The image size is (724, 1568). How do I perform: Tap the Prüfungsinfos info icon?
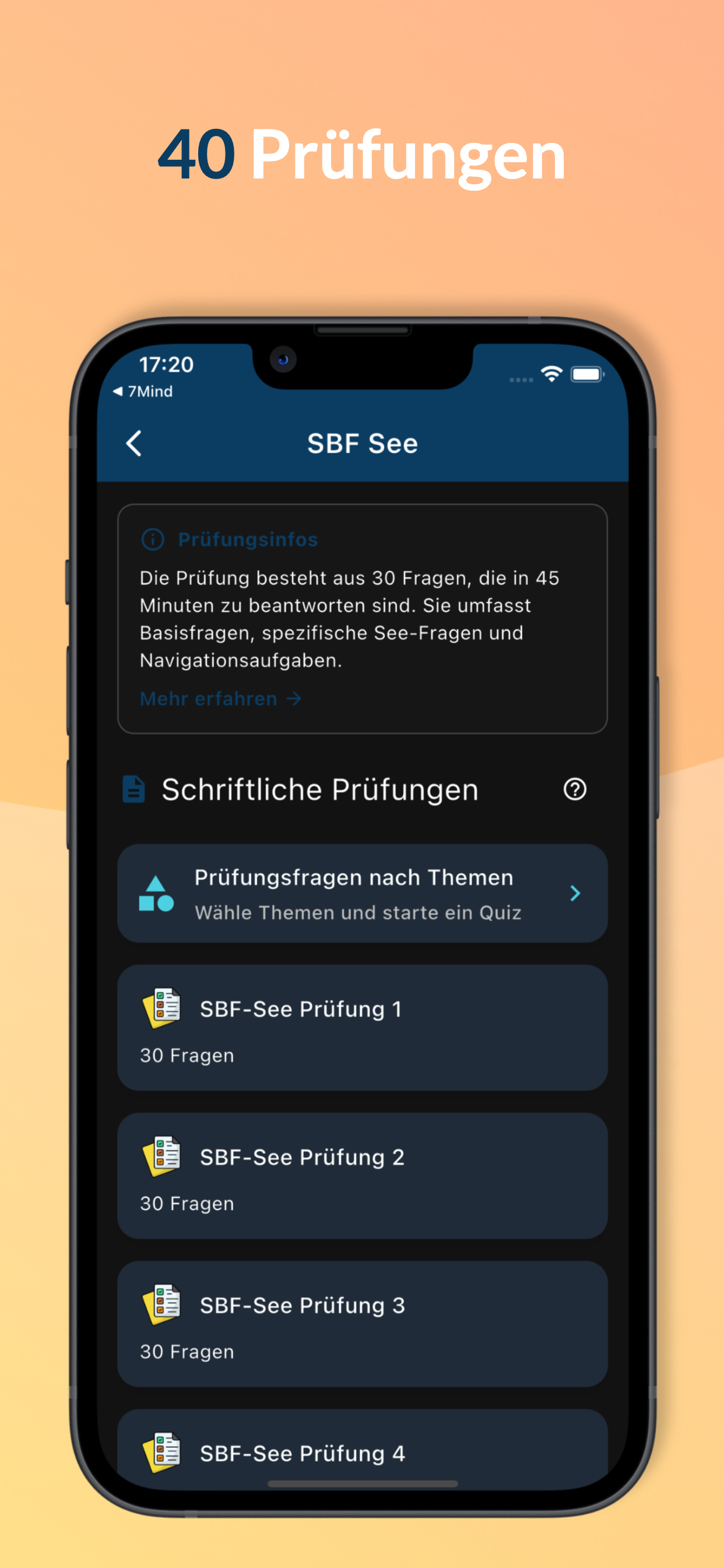pos(153,540)
